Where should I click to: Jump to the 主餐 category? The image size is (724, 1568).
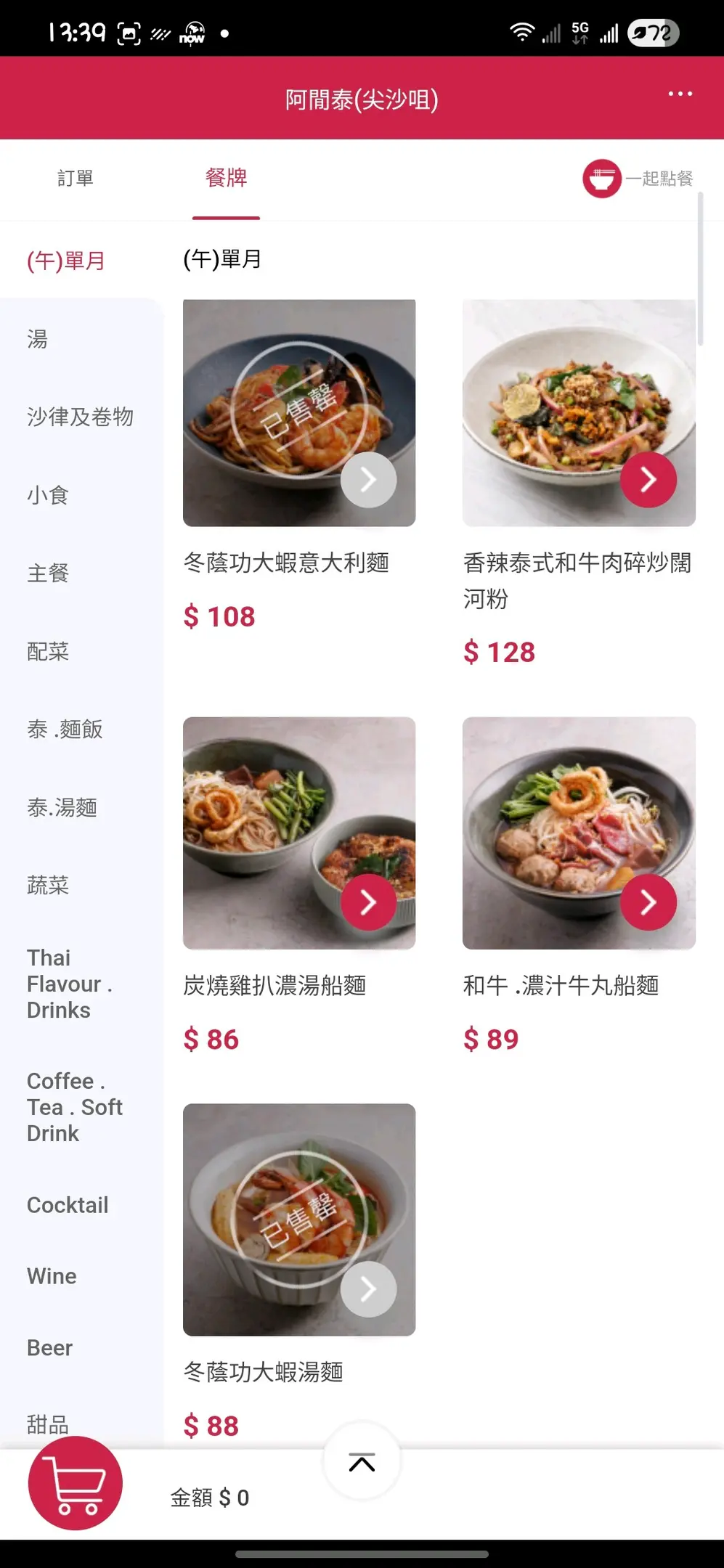[x=48, y=573]
